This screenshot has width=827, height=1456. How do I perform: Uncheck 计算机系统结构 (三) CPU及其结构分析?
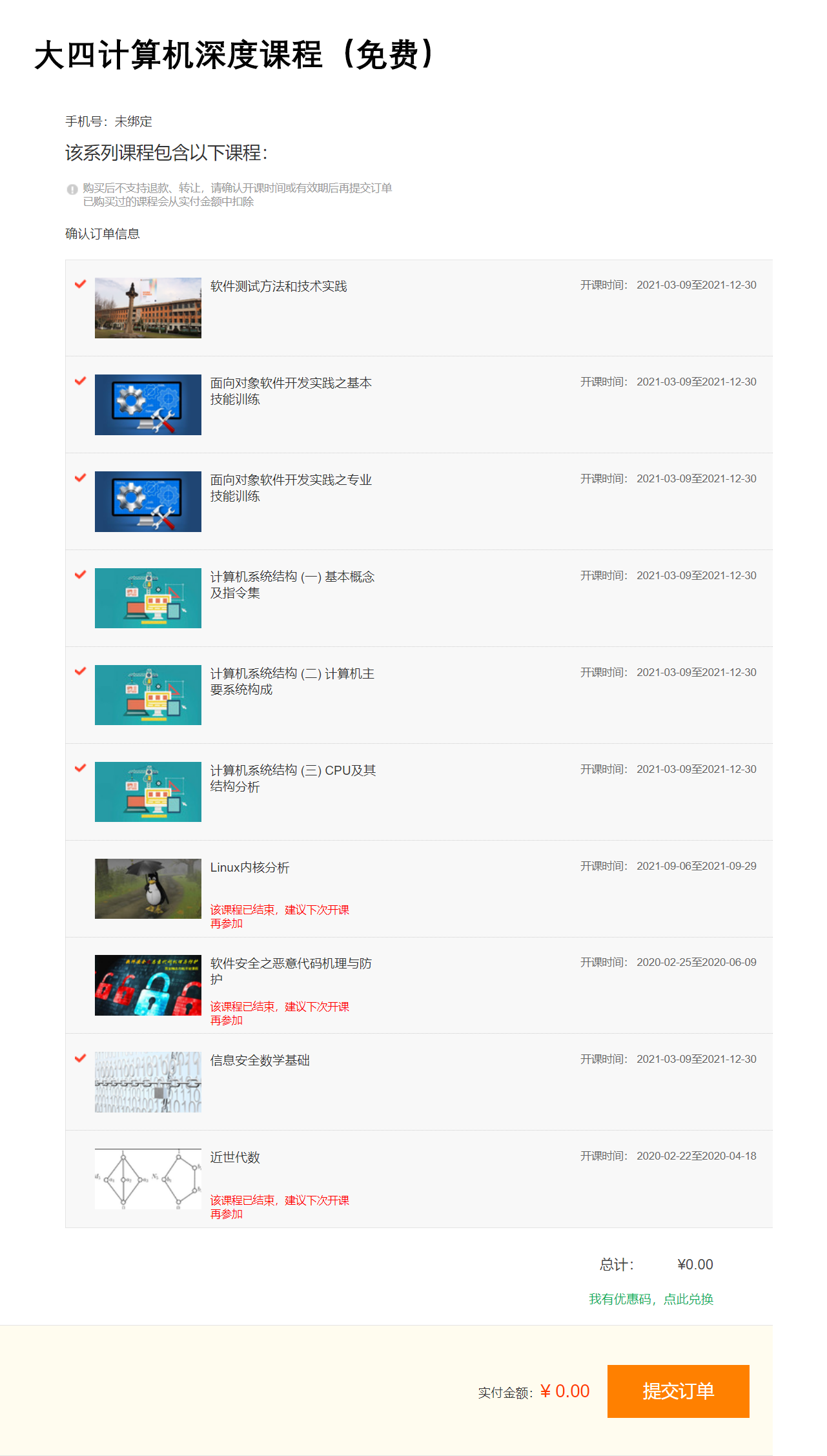click(80, 768)
